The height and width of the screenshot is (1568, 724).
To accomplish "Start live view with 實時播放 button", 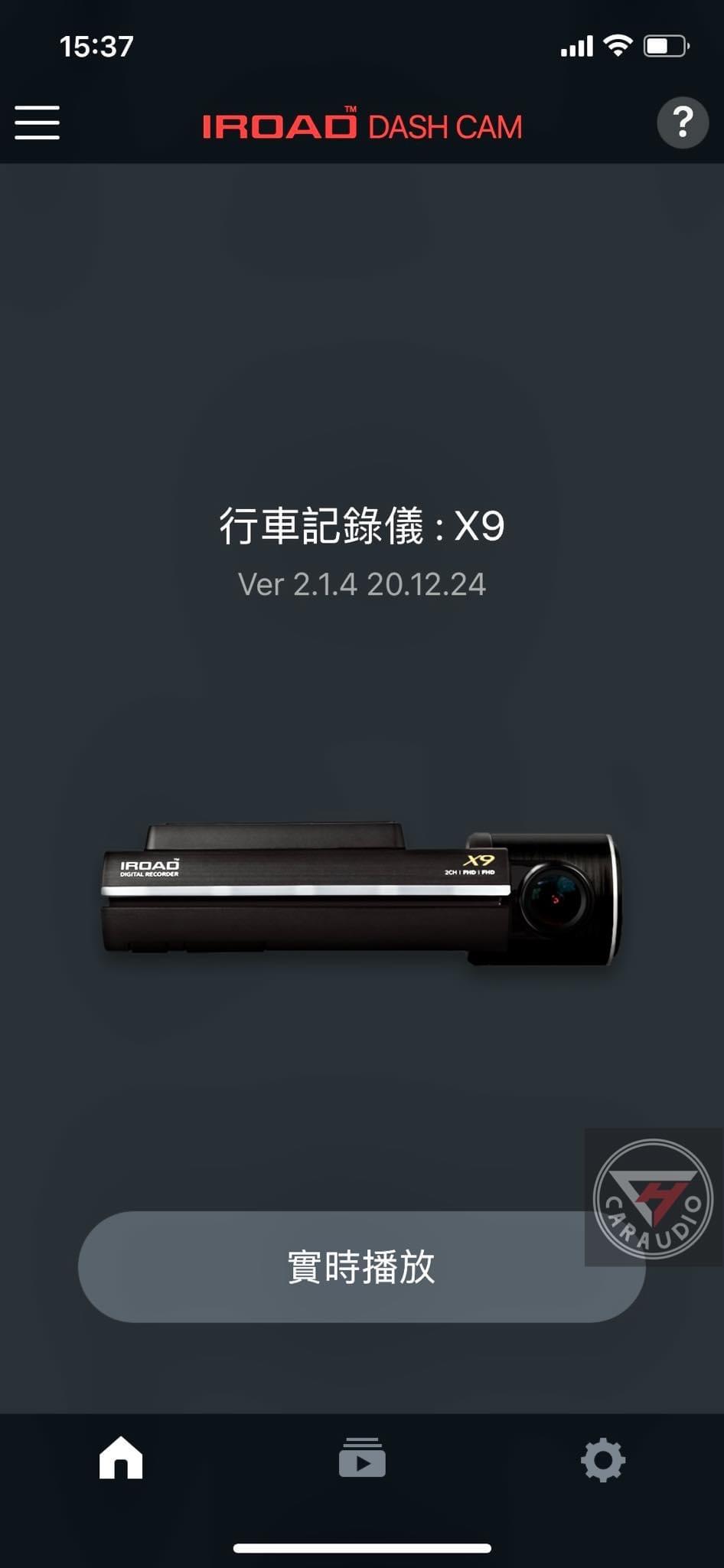I will click(361, 1266).
